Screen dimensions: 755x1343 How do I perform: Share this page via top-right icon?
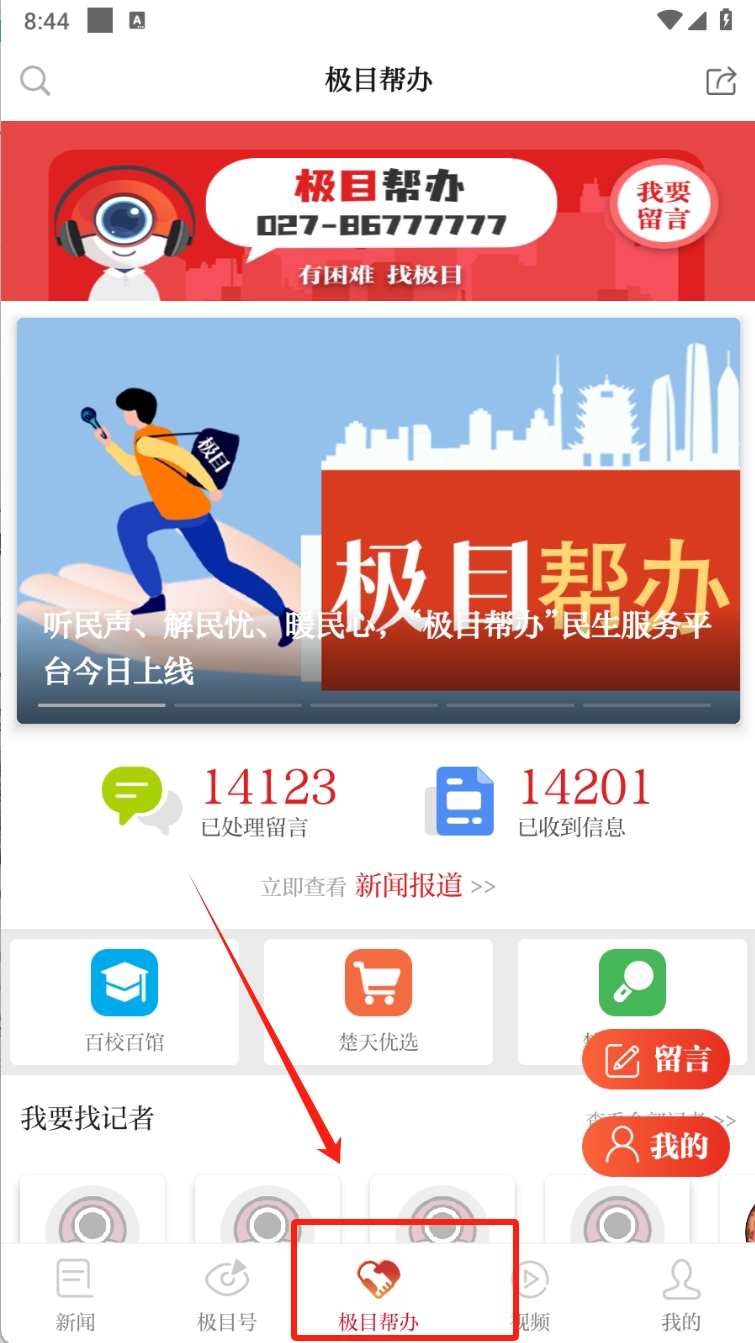(x=721, y=81)
